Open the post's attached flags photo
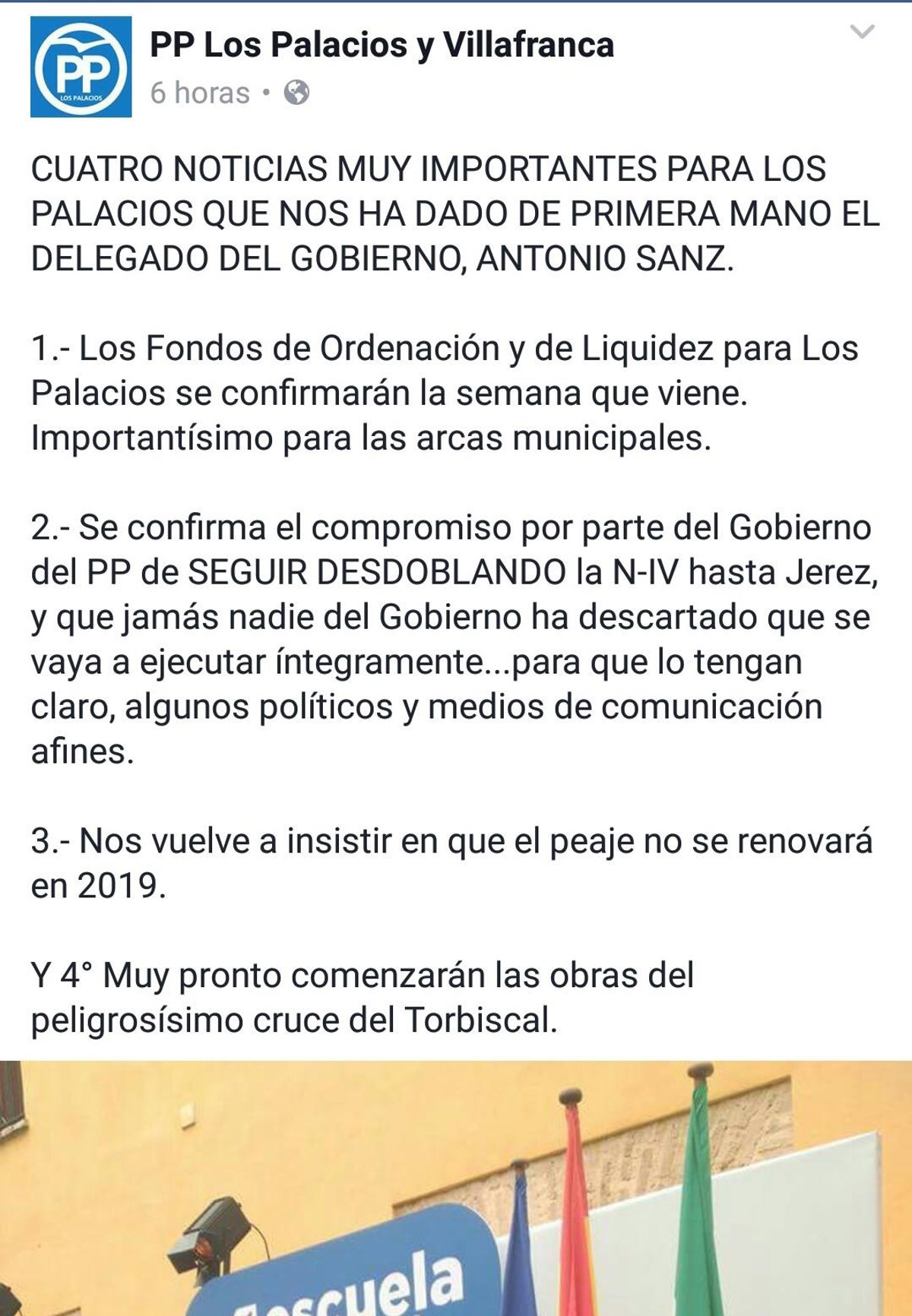912x1316 pixels. (x=456, y=1188)
